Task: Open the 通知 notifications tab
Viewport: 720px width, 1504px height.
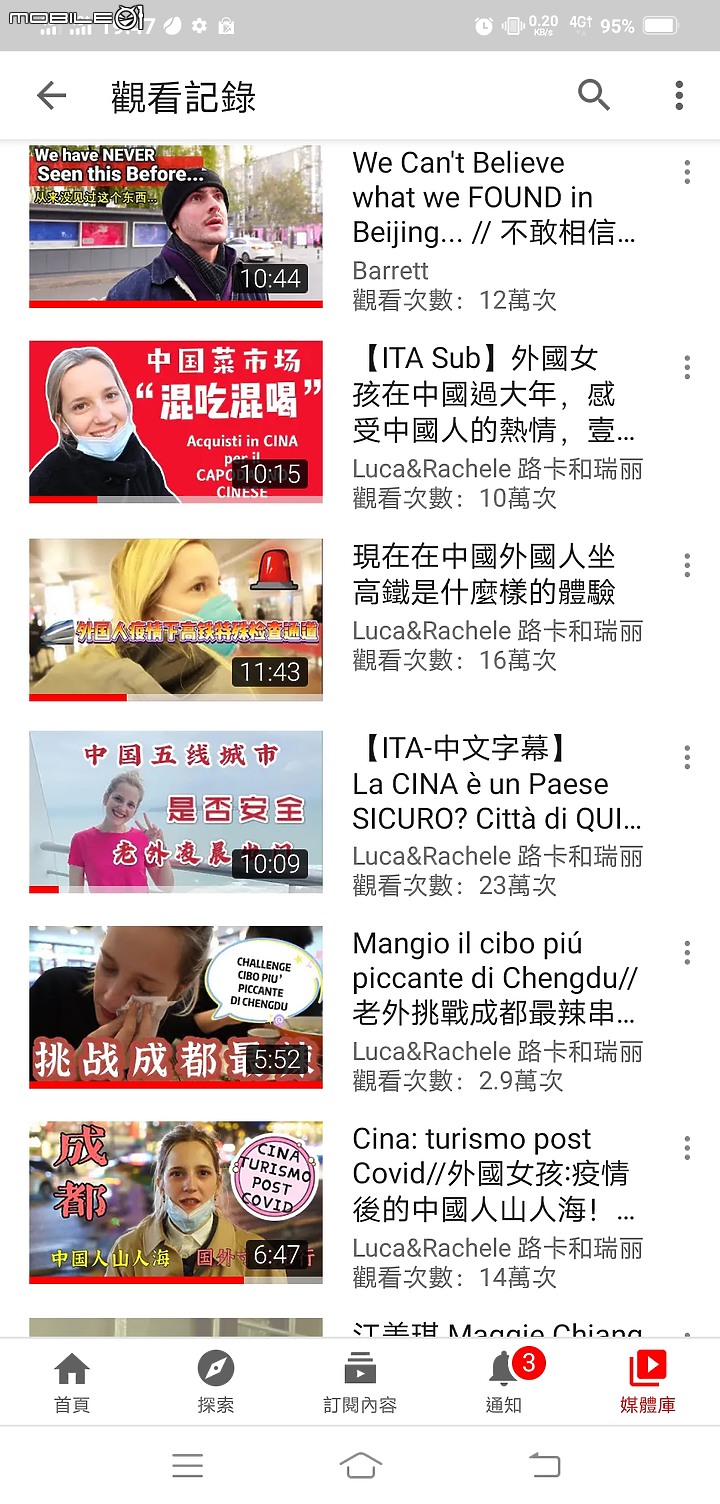Action: (x=504, y=1382)
